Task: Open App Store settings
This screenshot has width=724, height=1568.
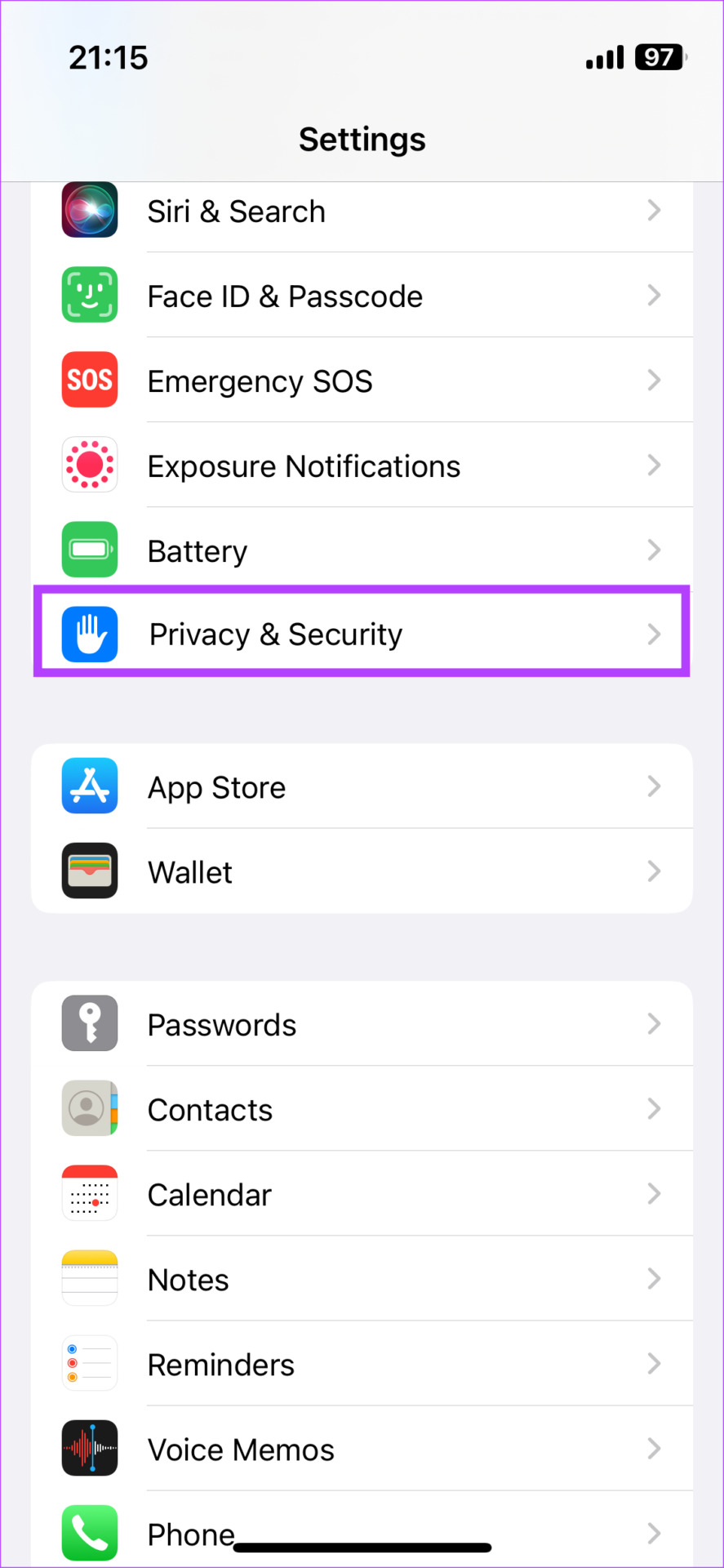Action: [x=362, y=786]
